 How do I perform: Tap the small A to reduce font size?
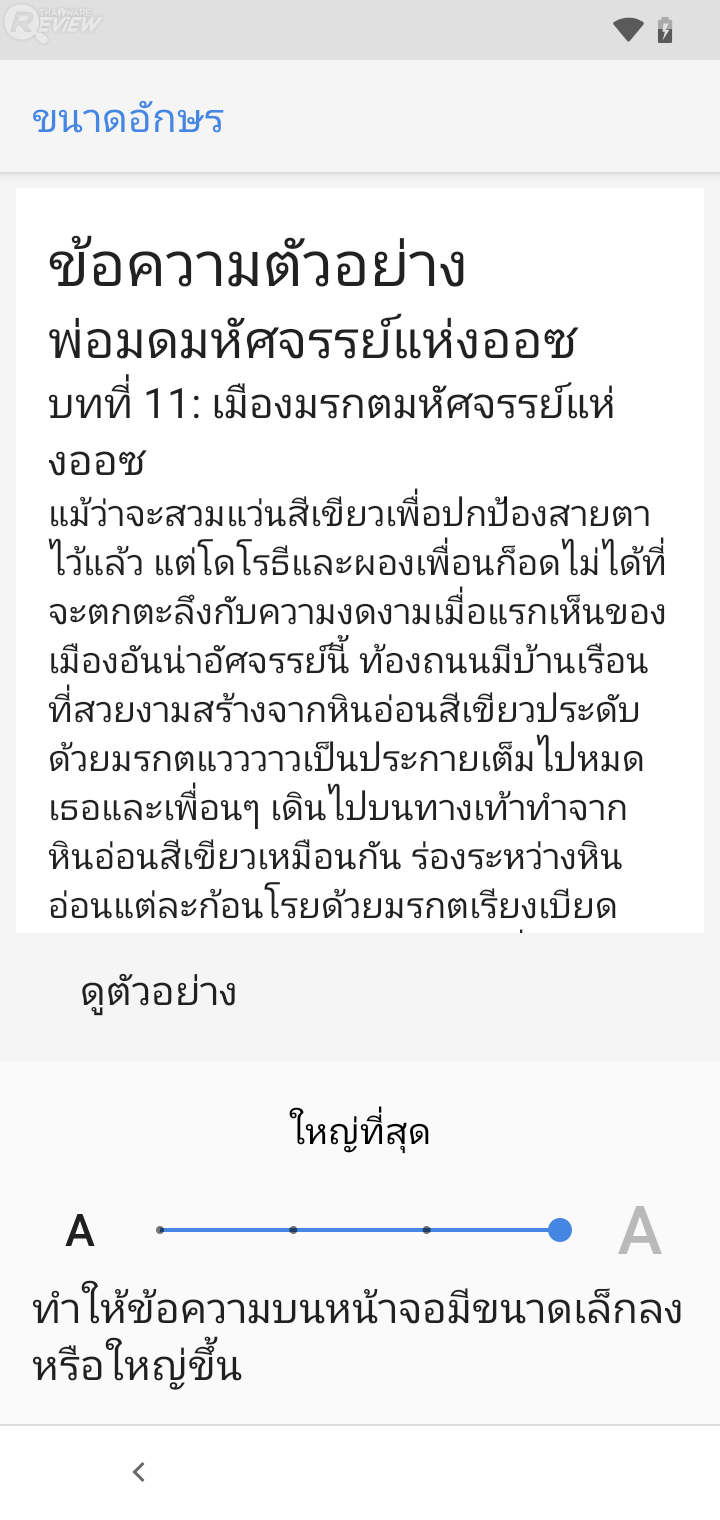tap(80, 1231)
